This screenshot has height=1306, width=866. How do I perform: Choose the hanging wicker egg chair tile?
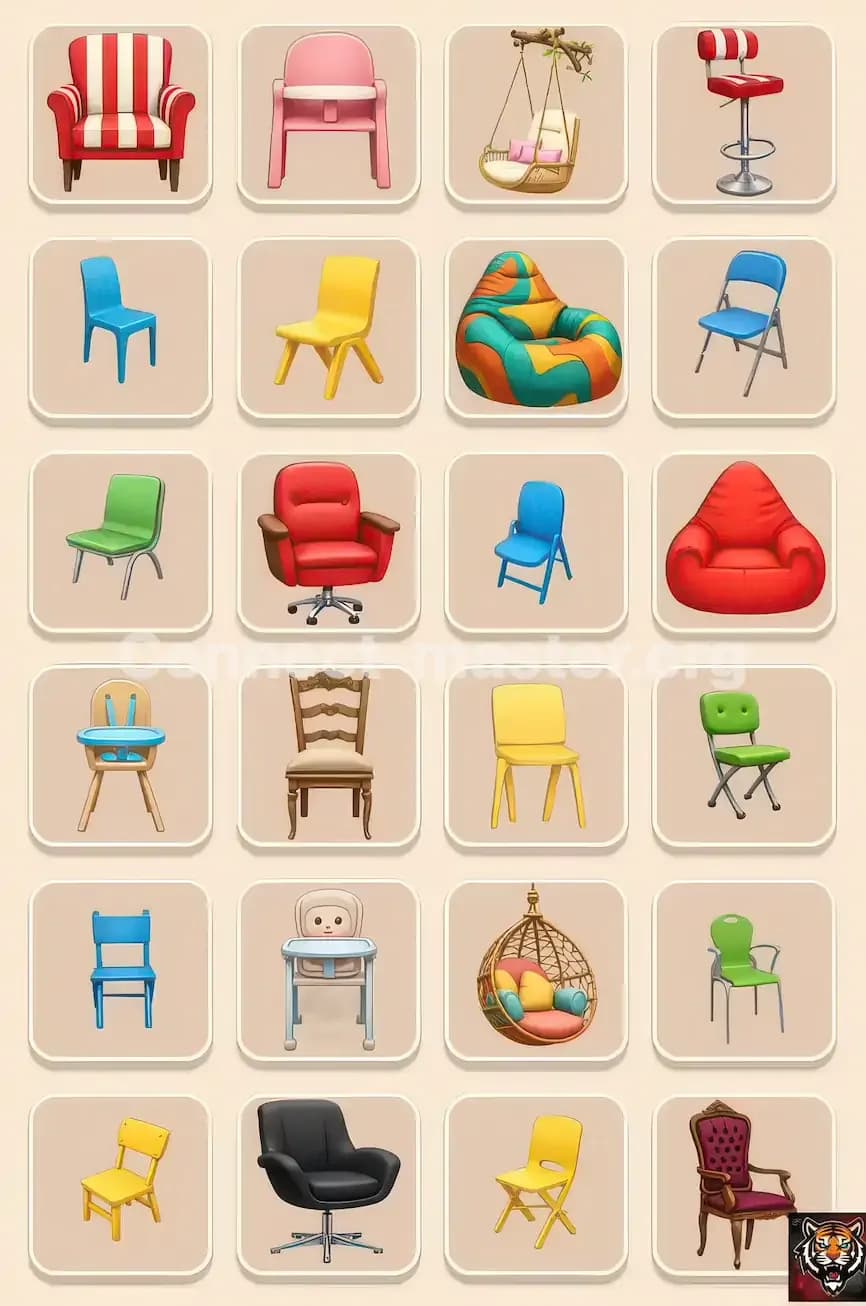(535, 971)
